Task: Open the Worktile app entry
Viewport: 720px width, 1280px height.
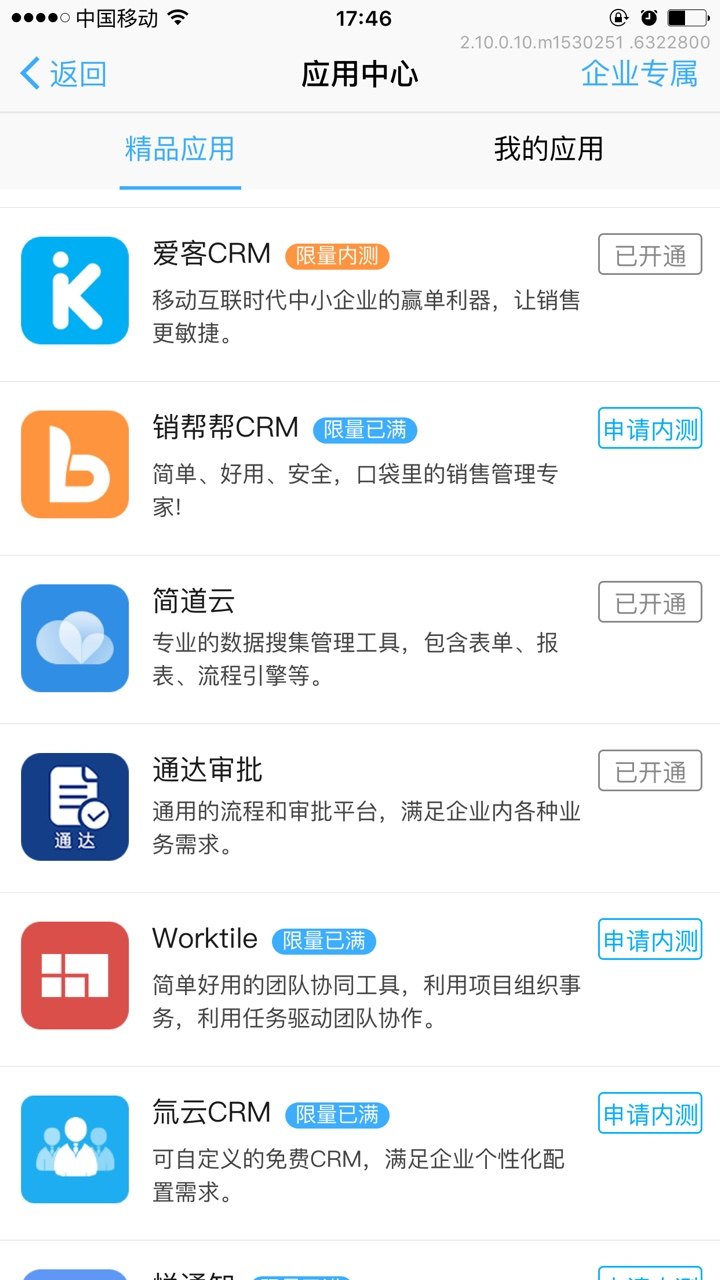Action: pyautogui.click(x=360, y=979)
